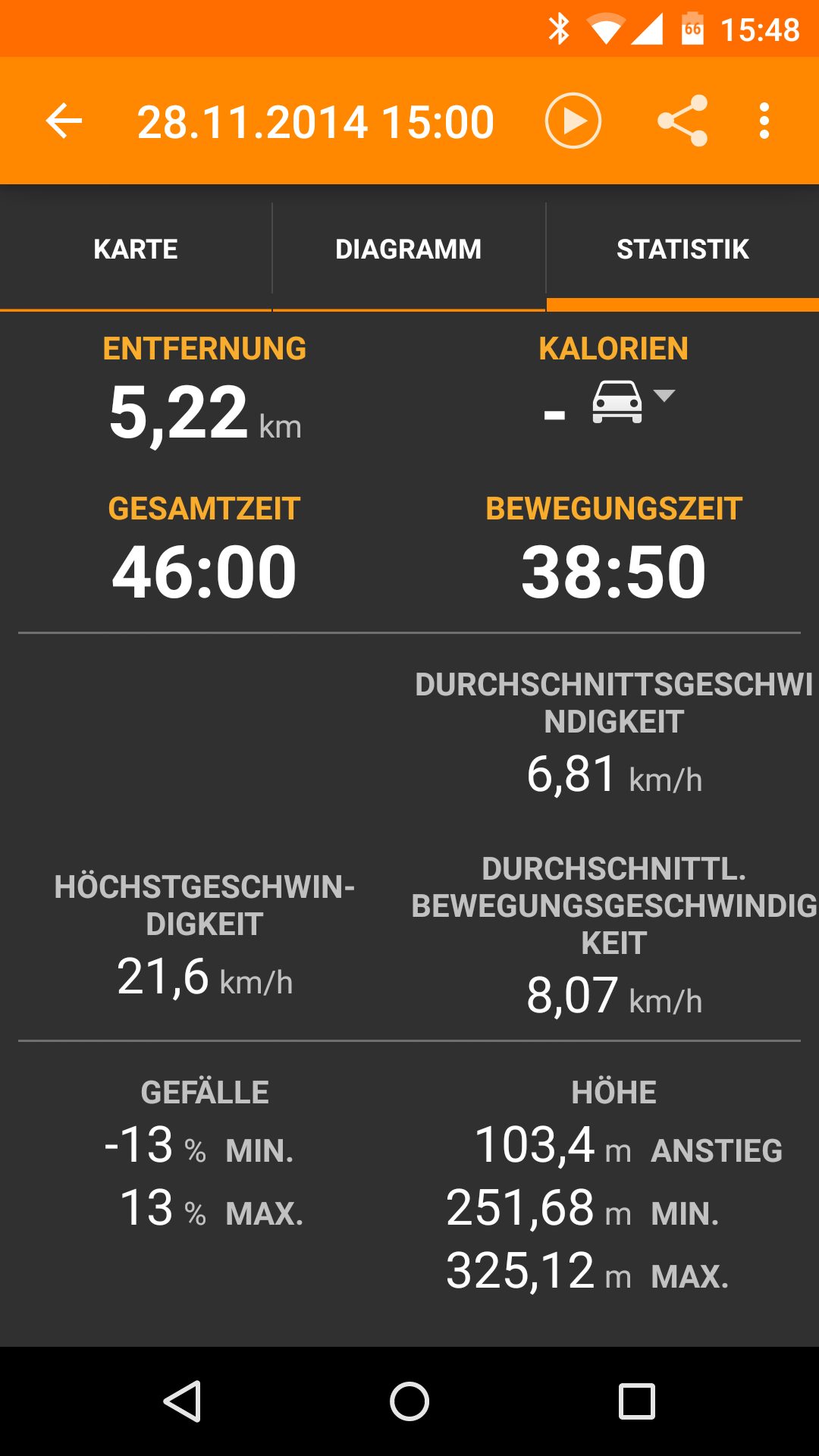The image size is (819, 1456).
Task: Select the Statistik tab
Action: (682, 249)
